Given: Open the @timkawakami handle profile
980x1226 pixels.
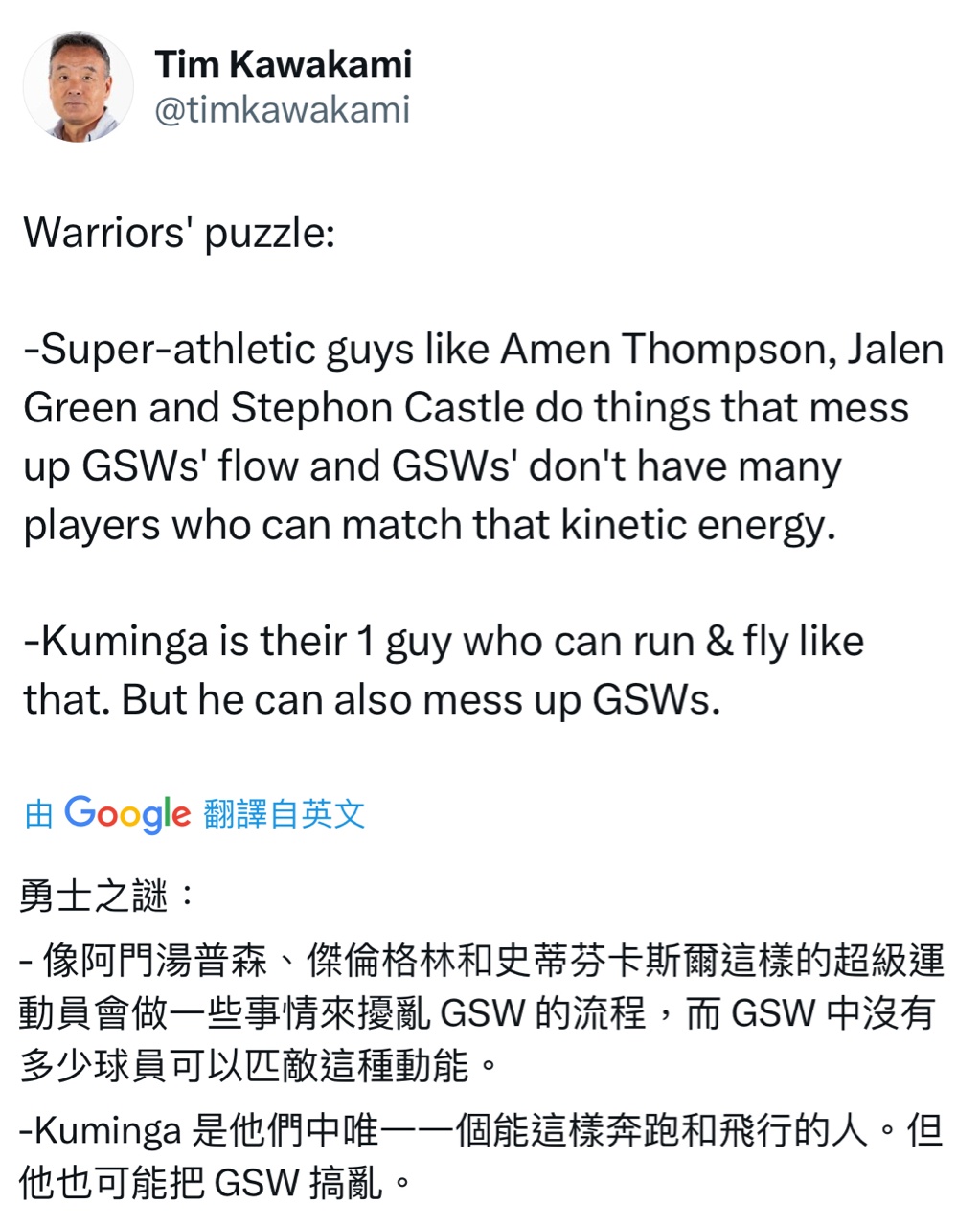Looking at the screenshot, I should [282, 110].
